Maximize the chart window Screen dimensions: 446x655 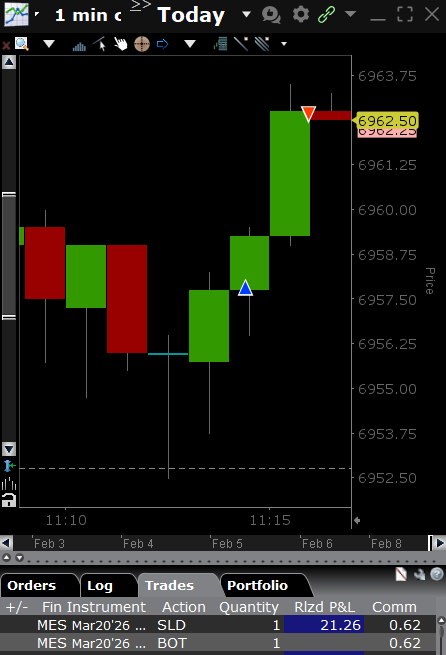(405, 14)
